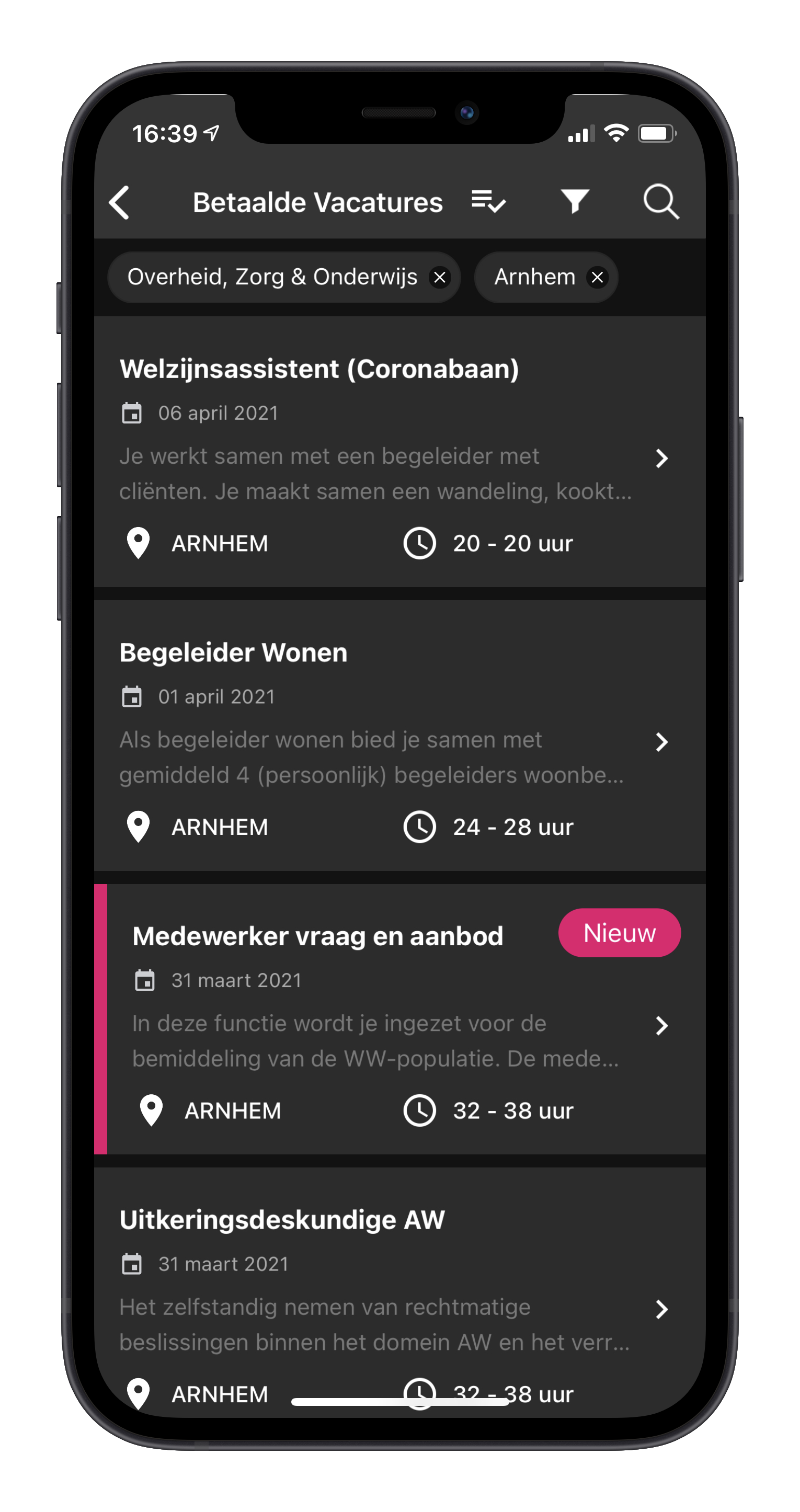Go back from Betaalde Vacatures
Image resolution: width=800 pixels, height=1512 pixels.
point(120,202)
